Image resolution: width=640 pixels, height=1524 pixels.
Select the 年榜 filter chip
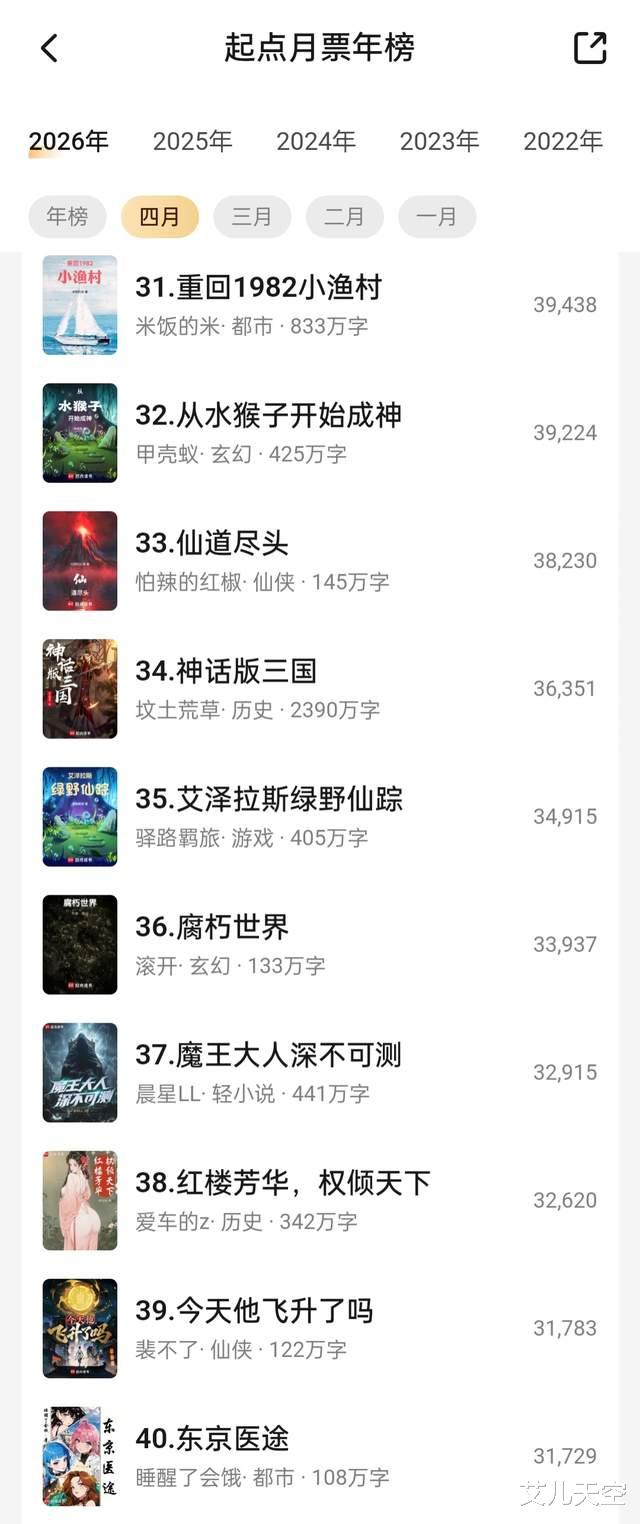coord(67,216)
